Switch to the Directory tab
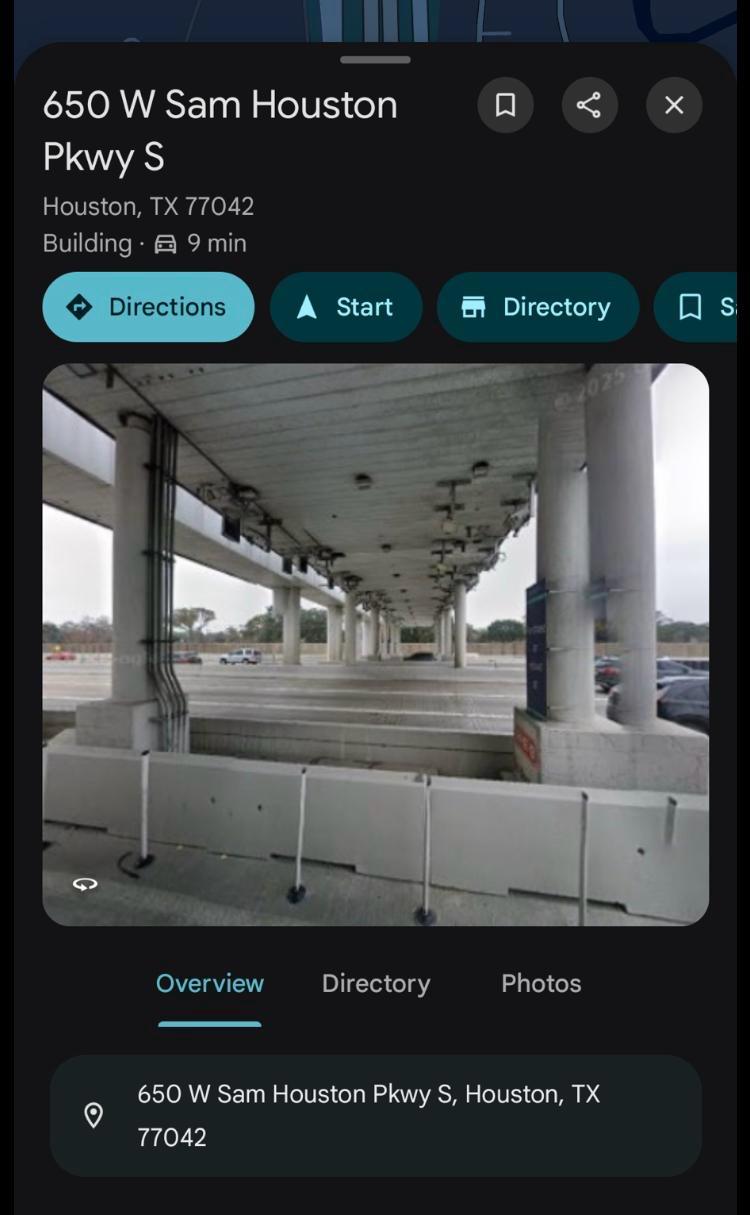The height and width of the screenshot is (1215, 750). coord(376,983)
